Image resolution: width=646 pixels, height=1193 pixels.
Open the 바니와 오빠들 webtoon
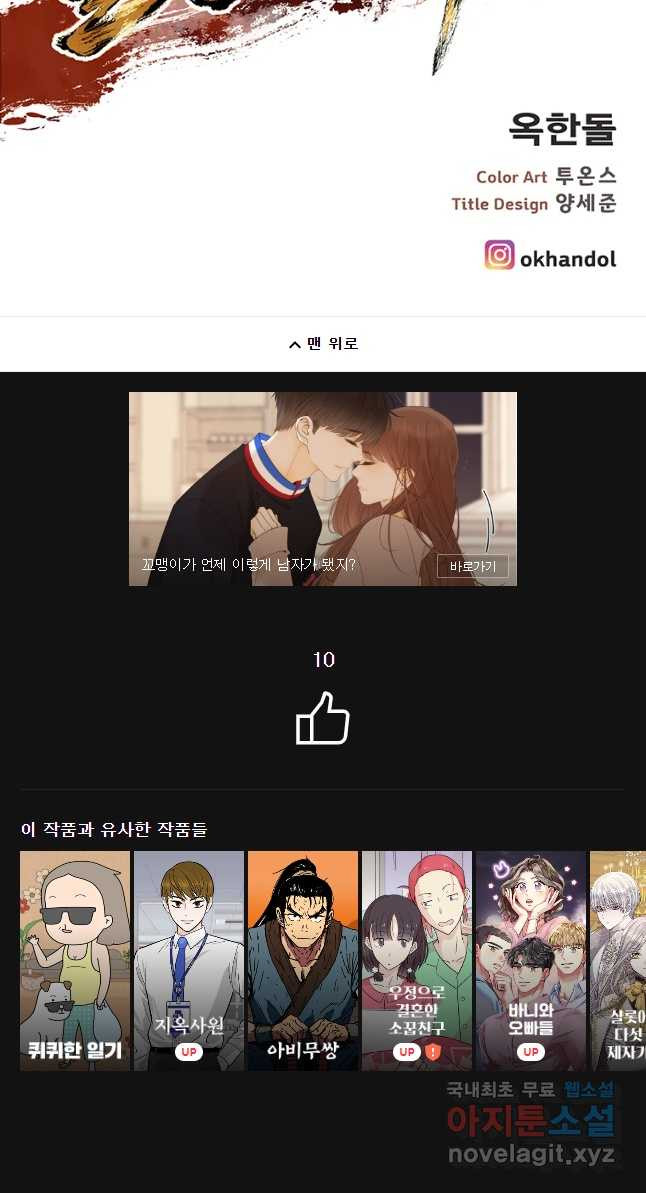[x=531, y=960]
